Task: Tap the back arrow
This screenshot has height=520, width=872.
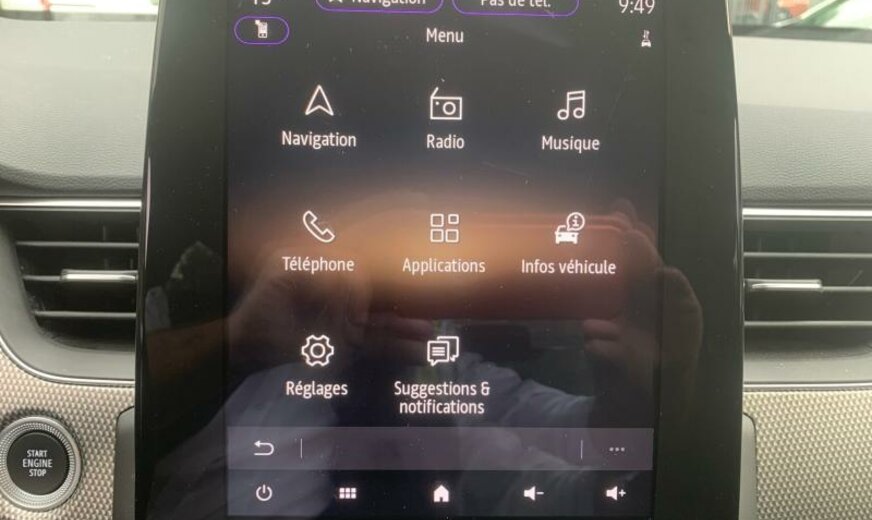Action: pyautogui.click(x=263, y=448)
